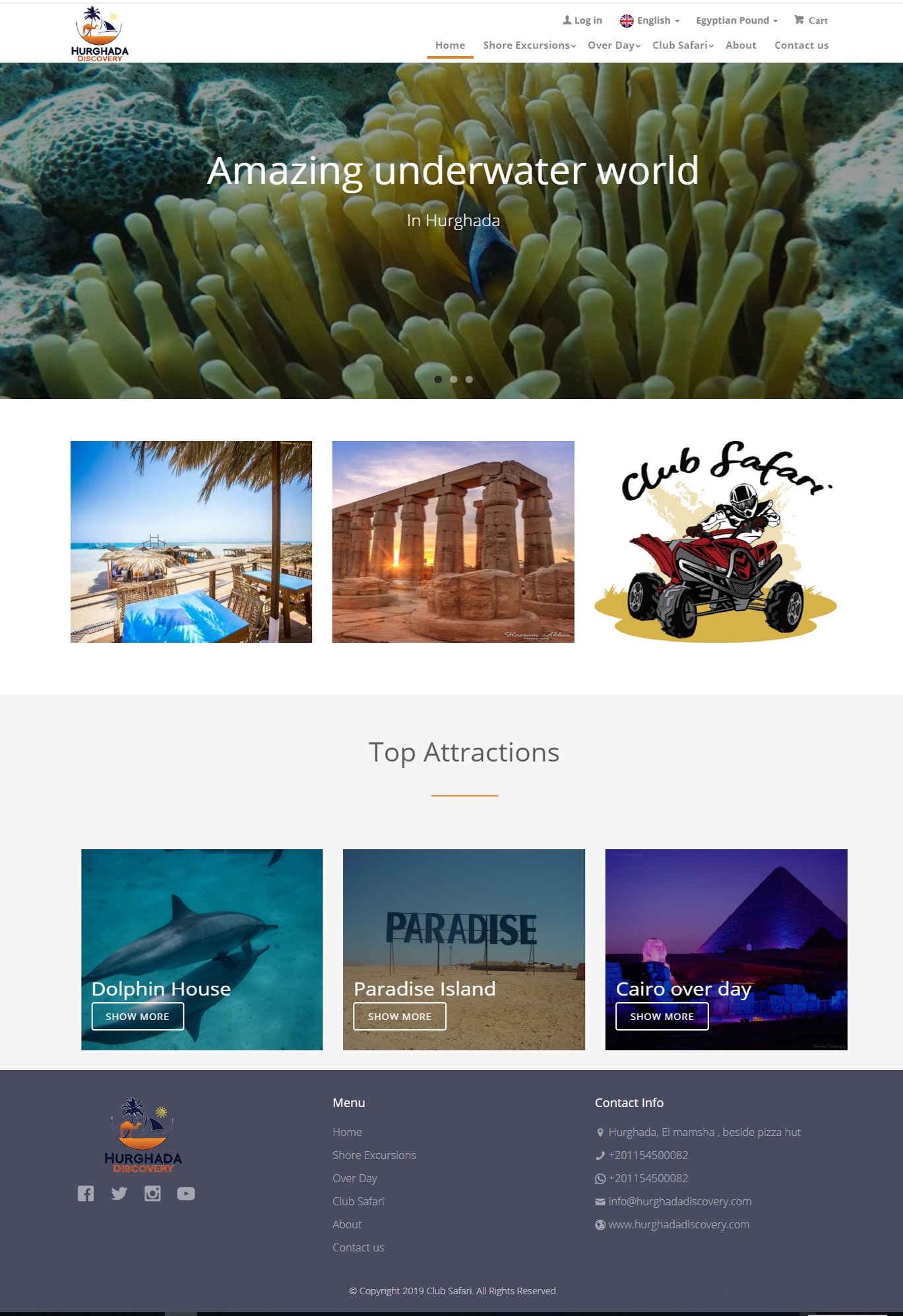Screen dimensions: 903x1316
Task: Select the second slide indicator dot
Action: tap(454, 379)
